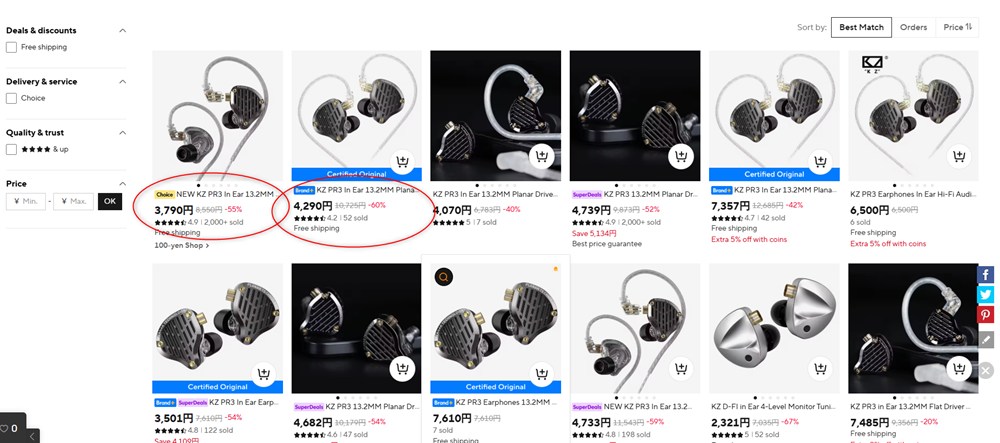Collapse the Quality & trust section

coord(123,132)
